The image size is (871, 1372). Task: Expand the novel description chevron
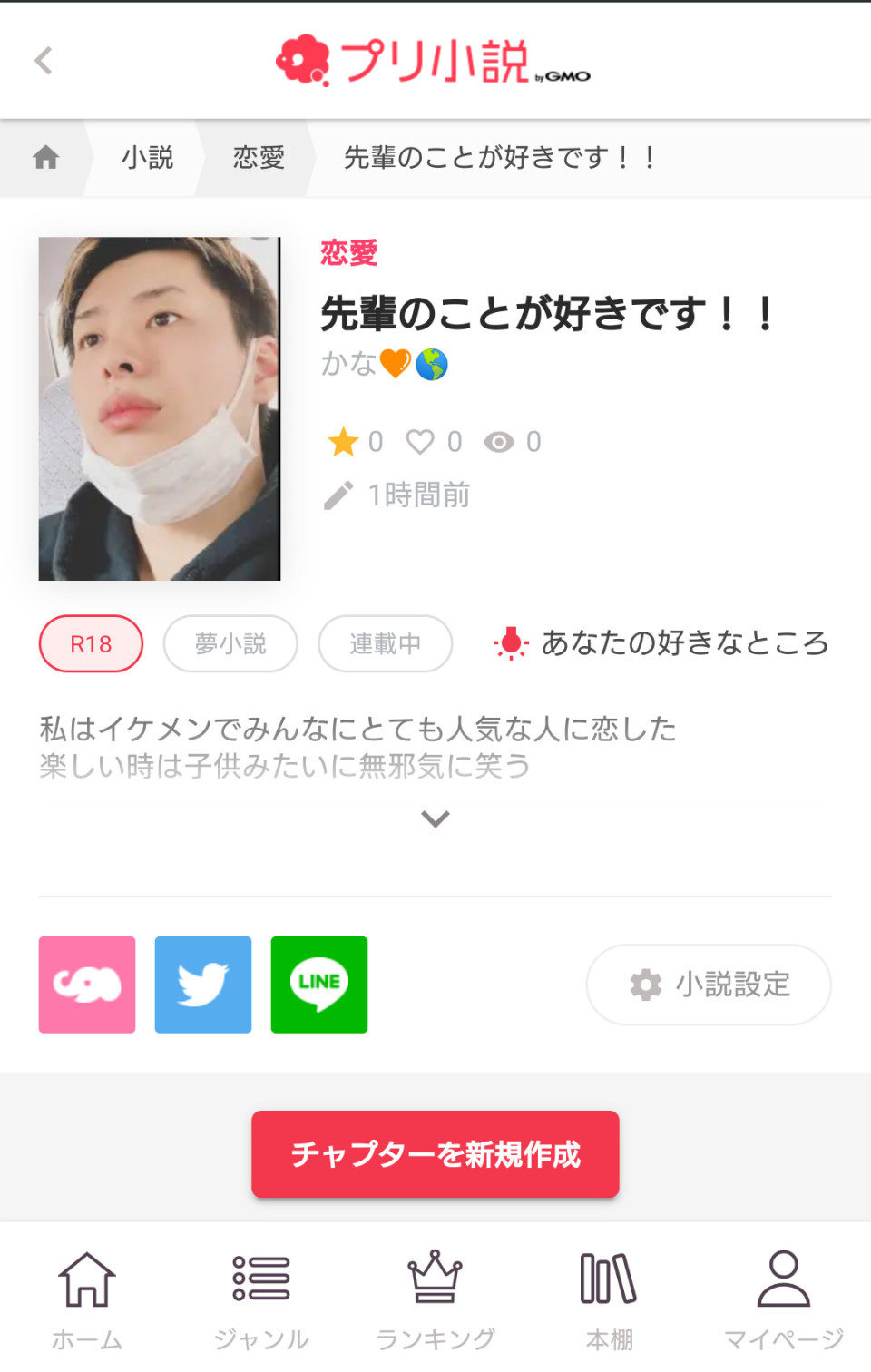(435, 818)
